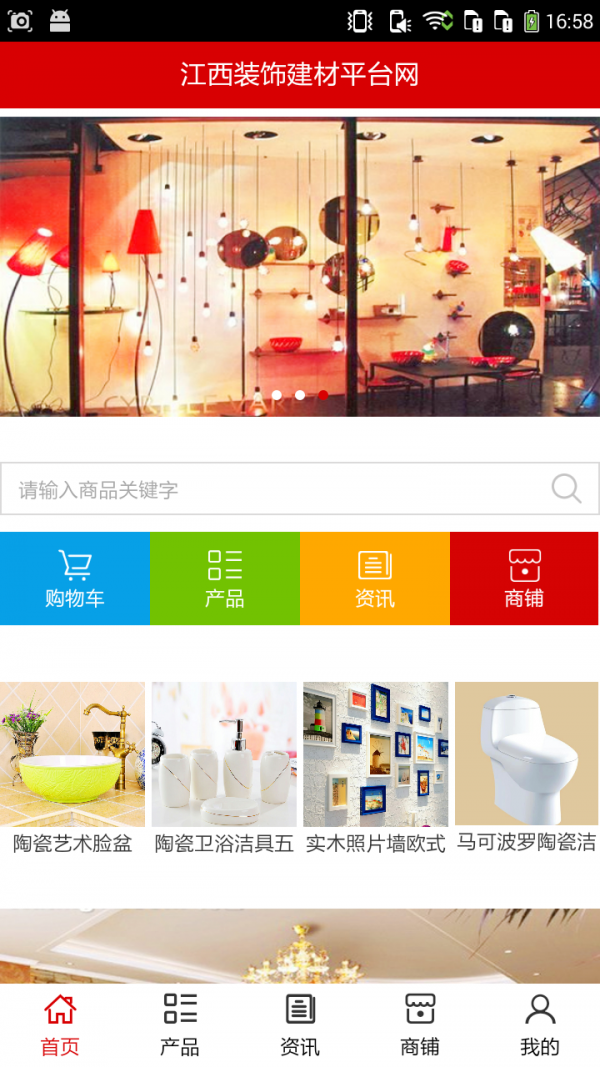Switch to the 资讯 bottom tab
Viewport: 600px width, 1067px height.
300,1025
